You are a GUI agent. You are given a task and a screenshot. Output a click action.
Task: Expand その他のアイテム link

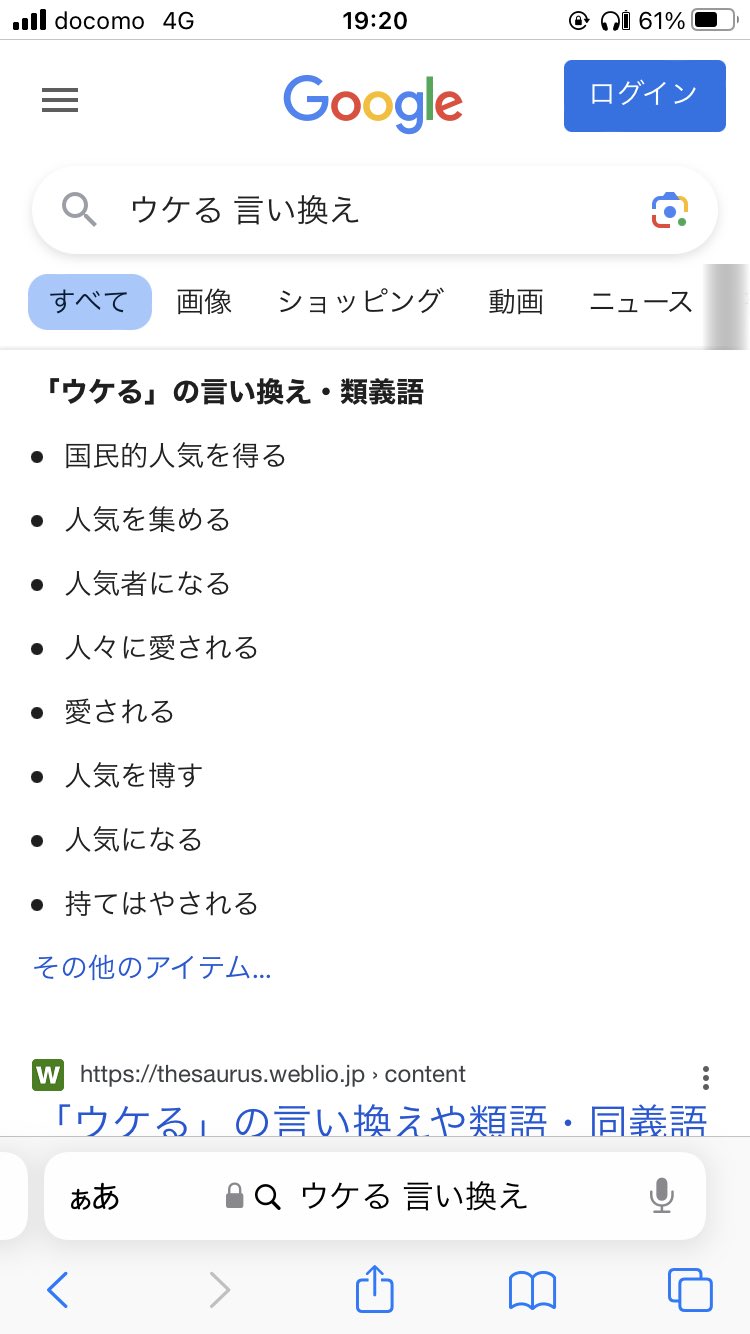152,967
